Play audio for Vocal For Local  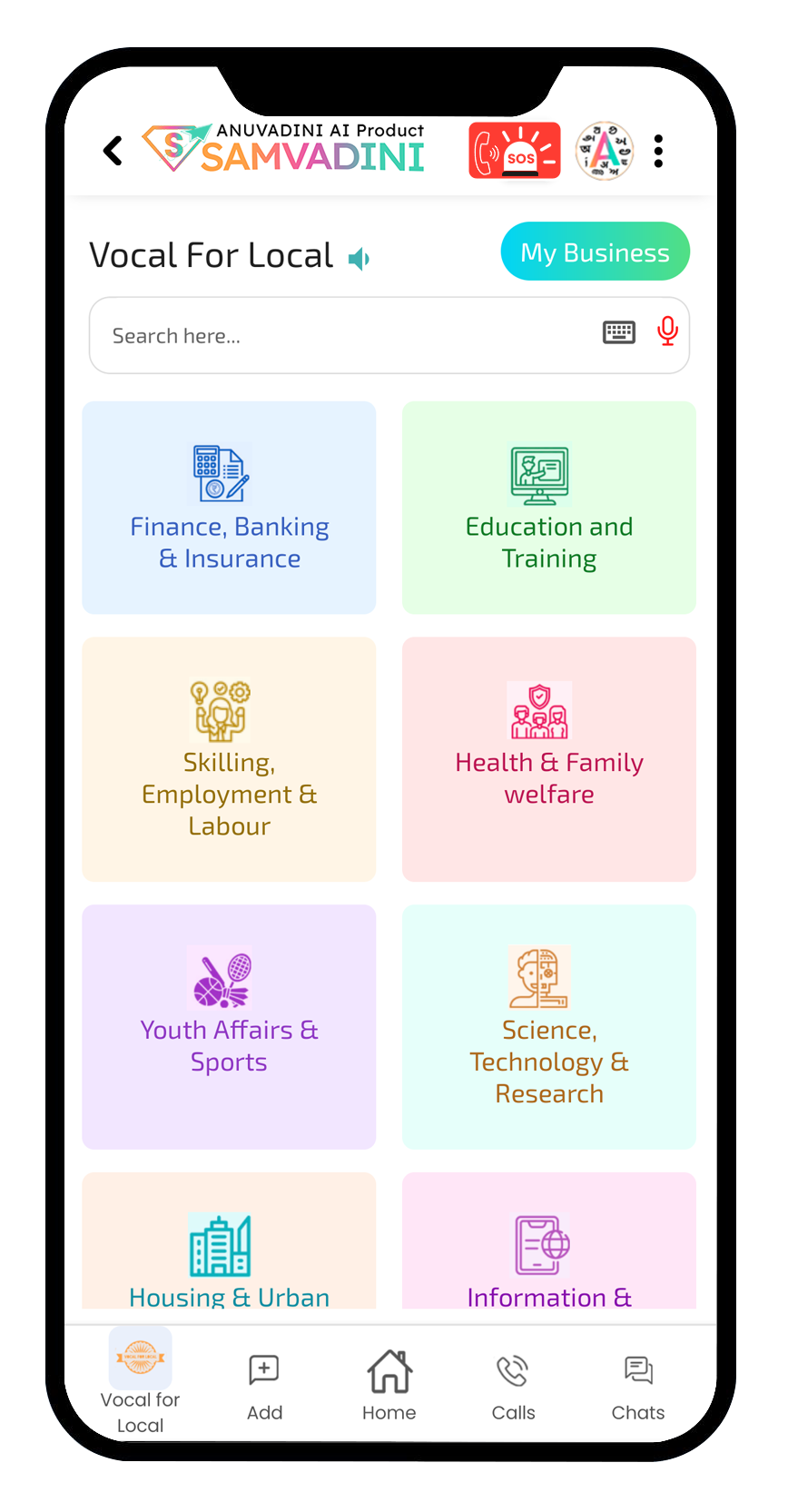[x=360, y=260]
